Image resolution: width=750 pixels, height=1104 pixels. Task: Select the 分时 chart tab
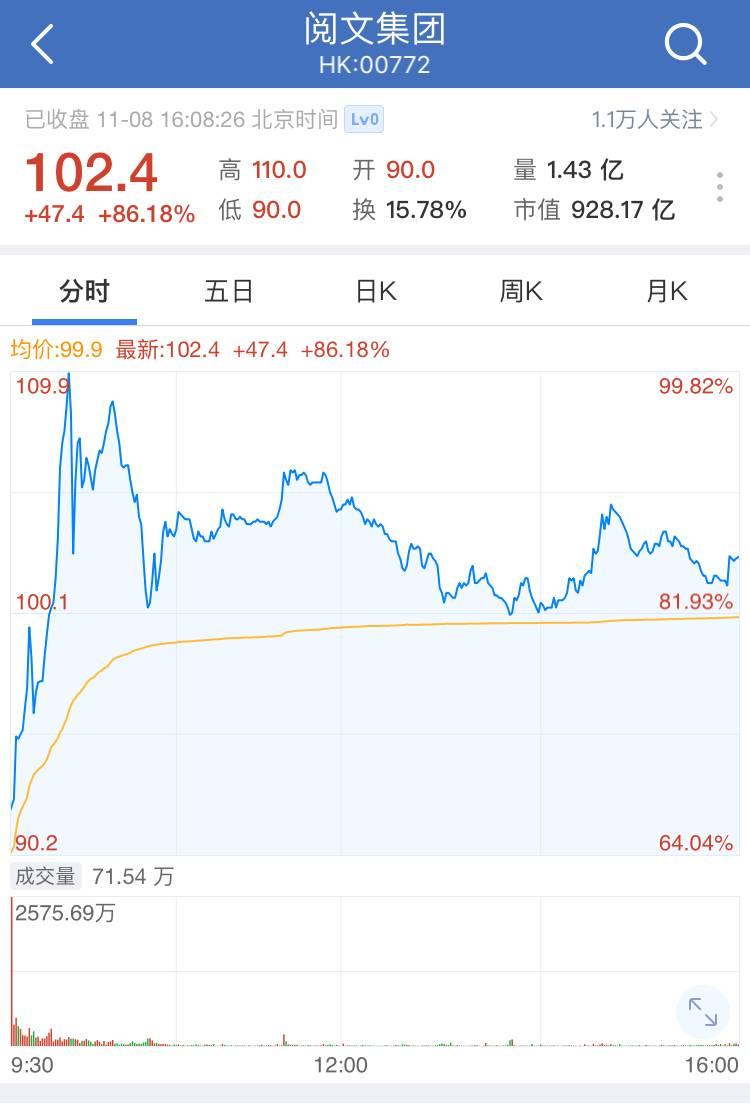tap(84, 291)
